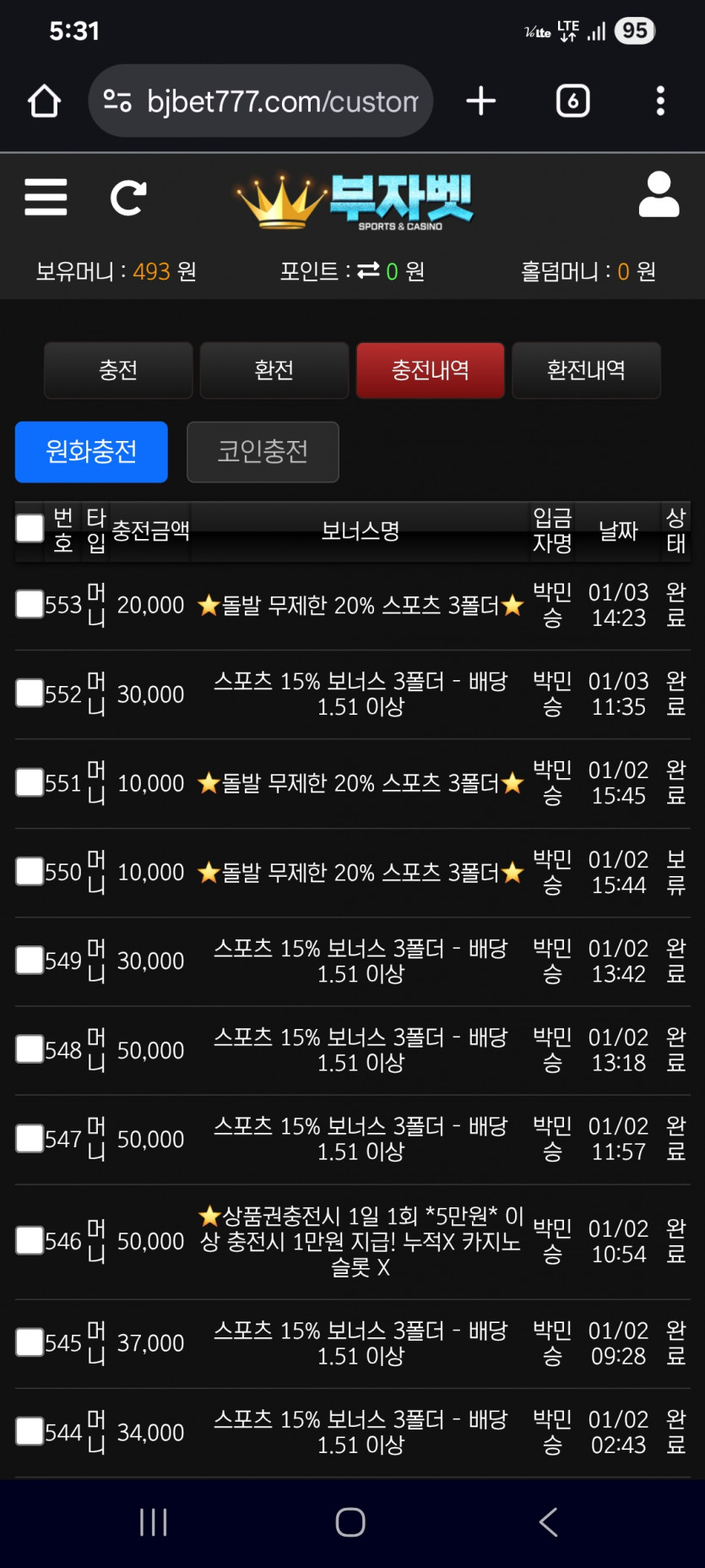This screenshot has height=1568, width=705.
Task: Tap the point exchange arrows icon
Action: pos(368,270)
